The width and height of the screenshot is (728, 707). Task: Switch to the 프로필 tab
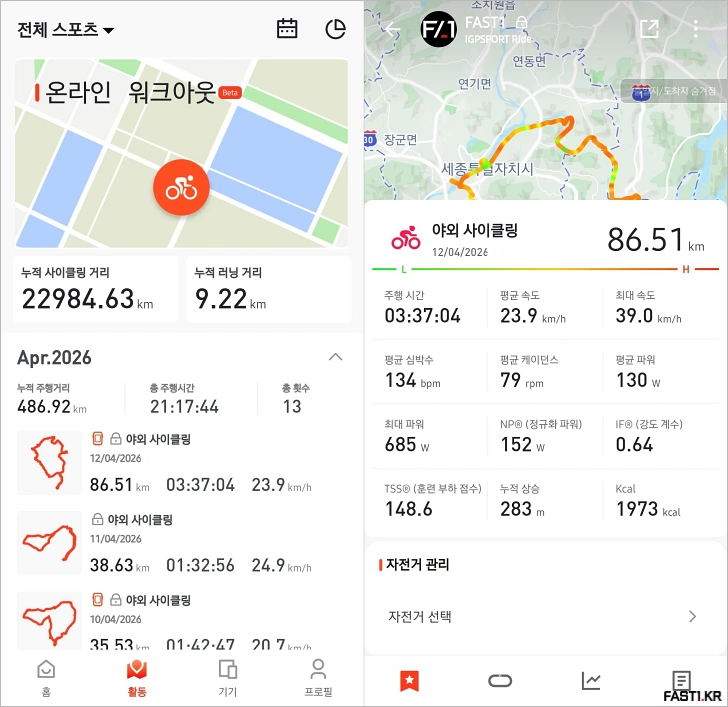pos(318,677)
